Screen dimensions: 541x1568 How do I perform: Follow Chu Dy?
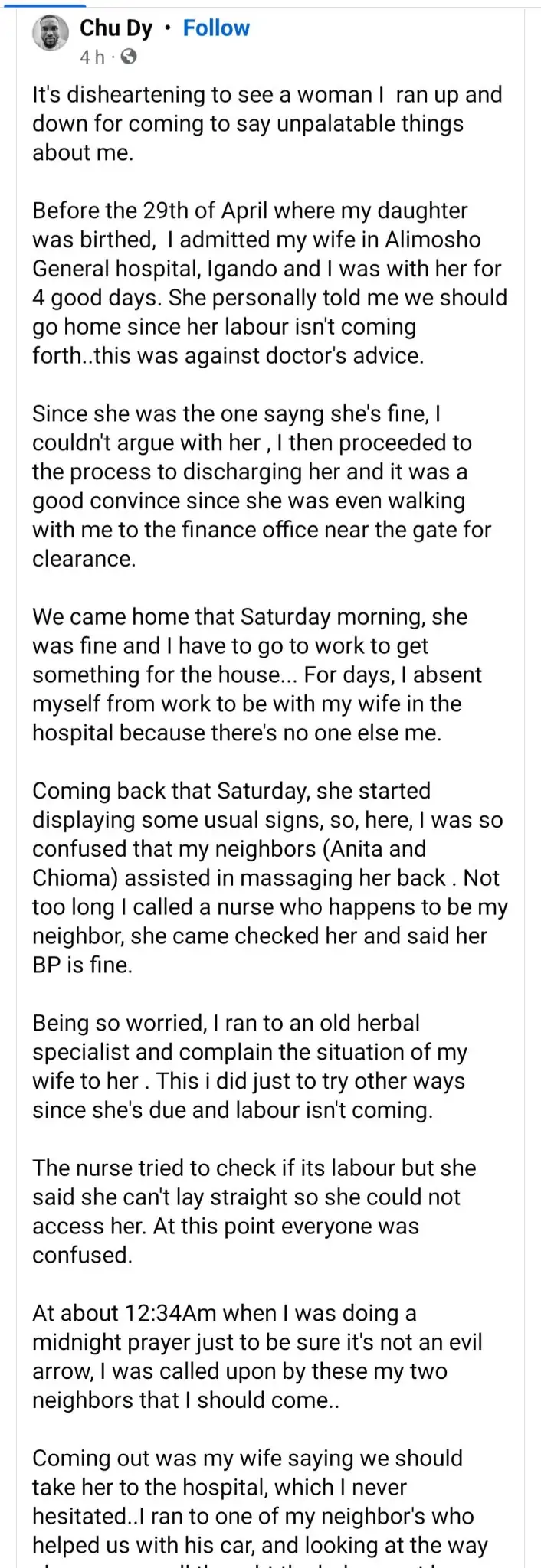[x=216, y=28]
